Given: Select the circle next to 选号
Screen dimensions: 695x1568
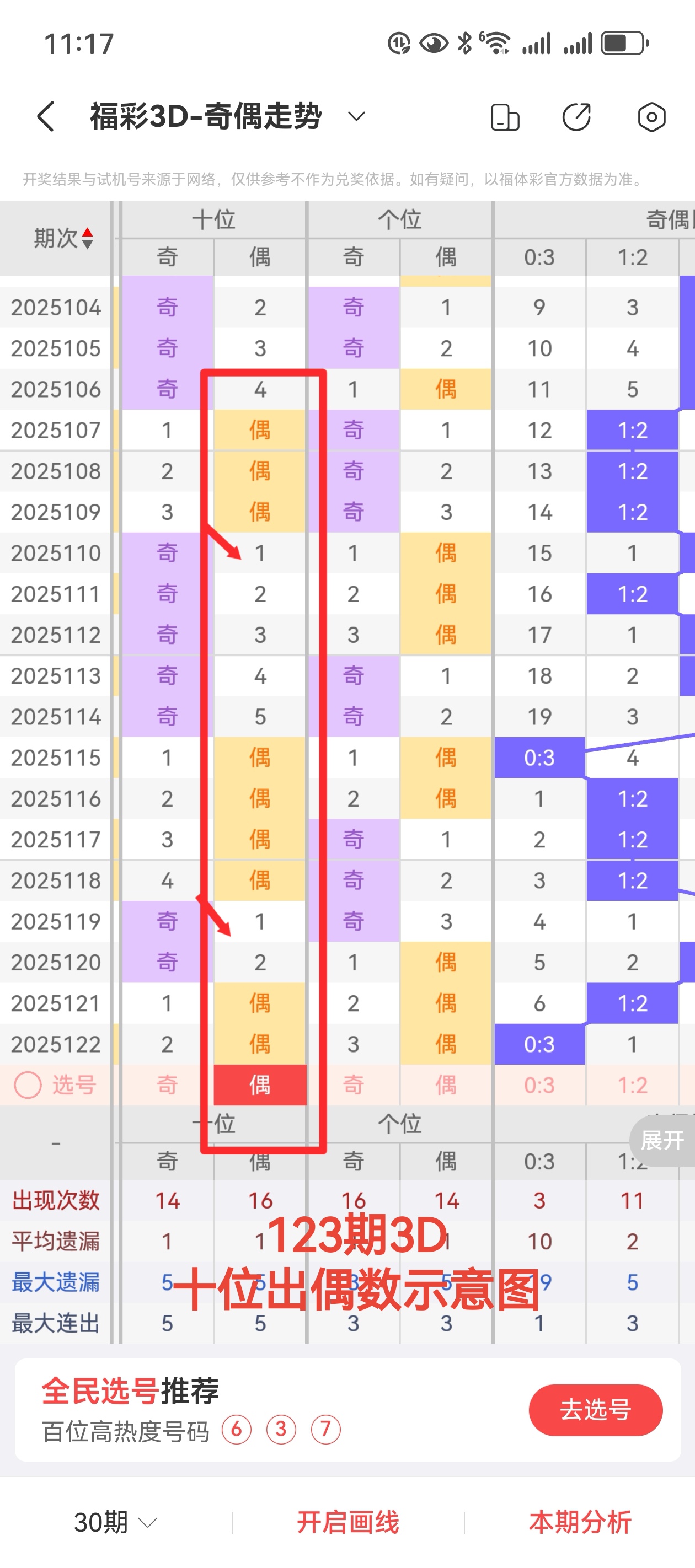Looking at the screenshot, I should click(x=27, y=1084).
